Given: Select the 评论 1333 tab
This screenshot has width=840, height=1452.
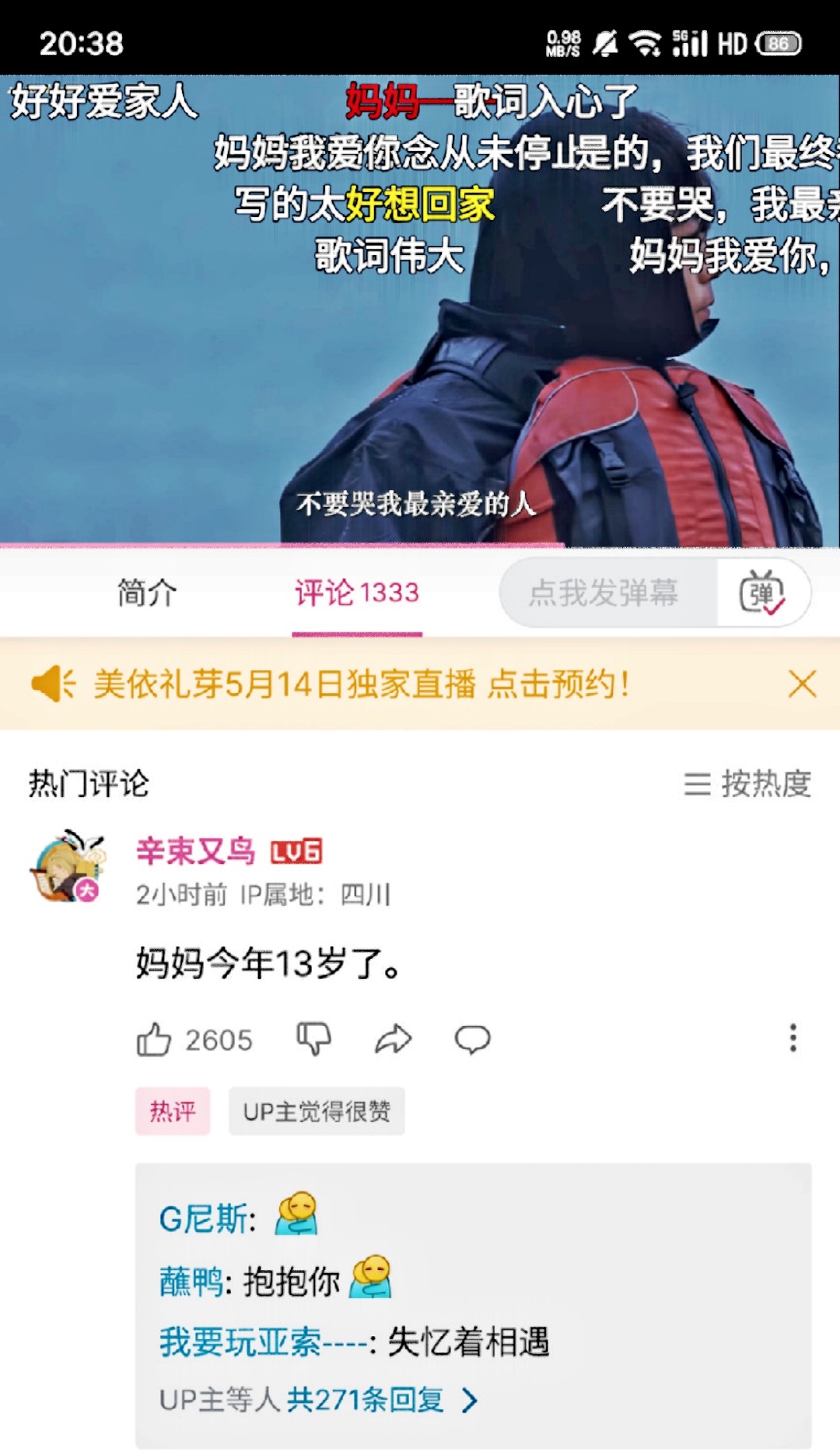Looking at the screenshot, I should point(357,593).
